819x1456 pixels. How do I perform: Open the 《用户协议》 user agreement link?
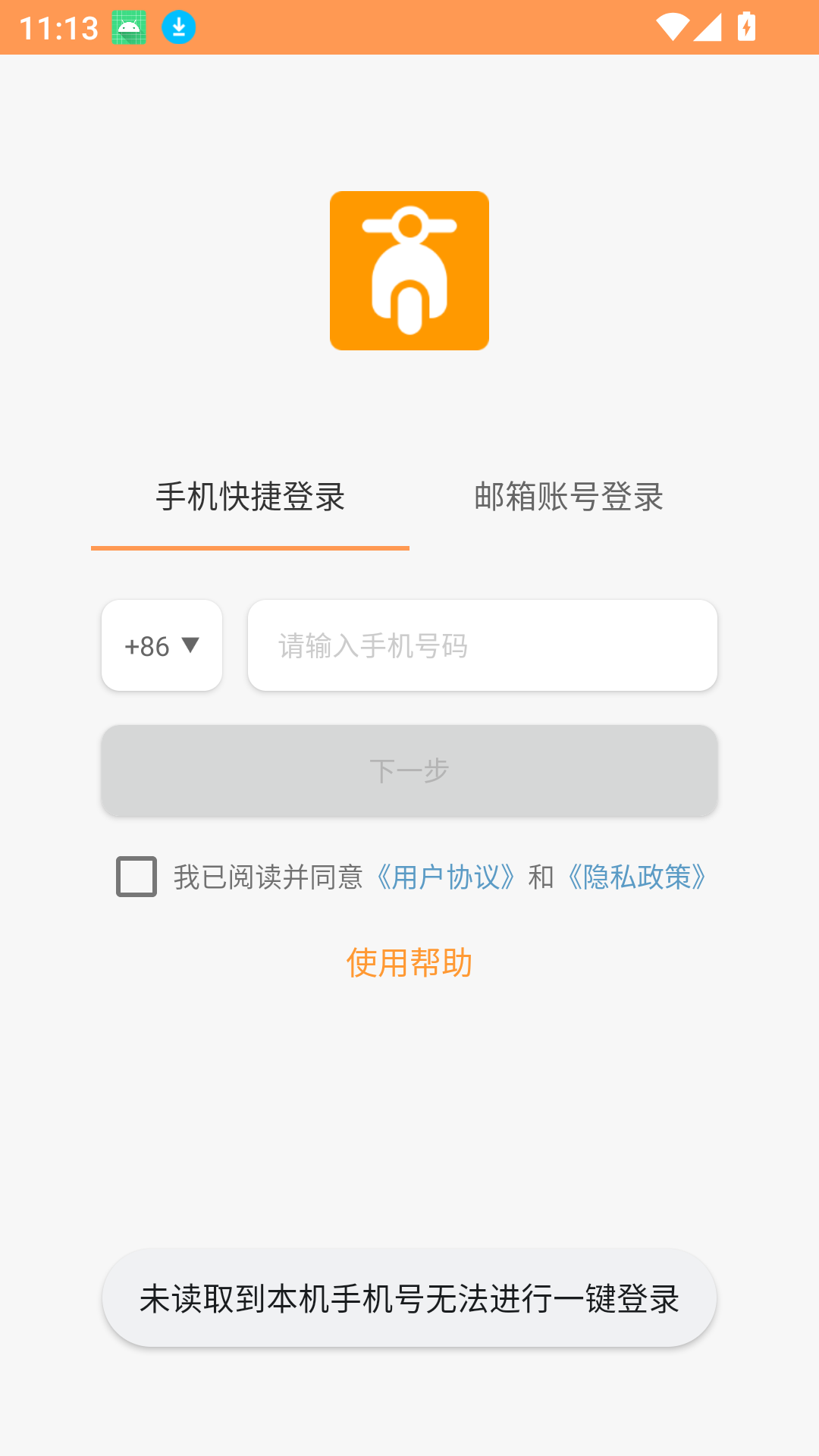pos(446,877)
